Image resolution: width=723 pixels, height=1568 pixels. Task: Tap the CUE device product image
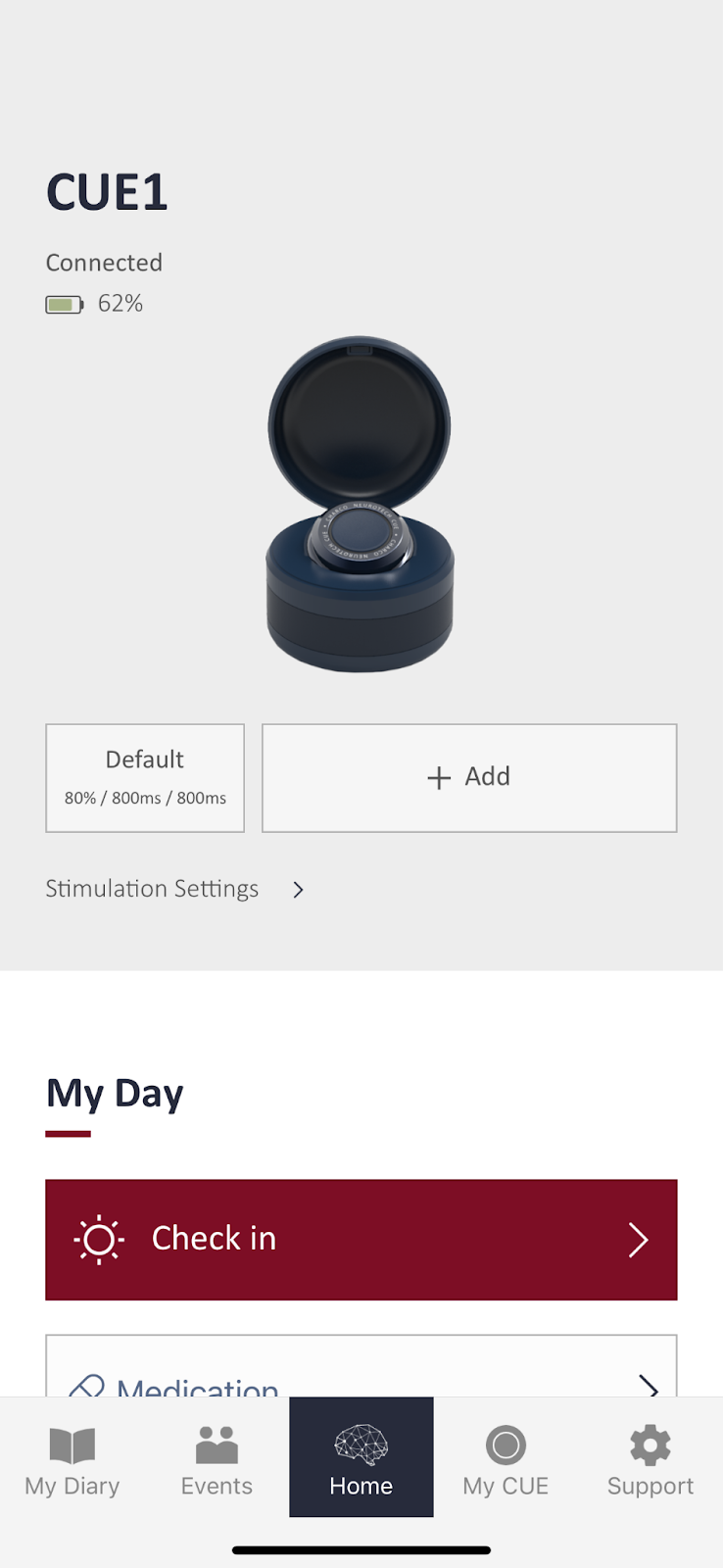coord(360,505)
